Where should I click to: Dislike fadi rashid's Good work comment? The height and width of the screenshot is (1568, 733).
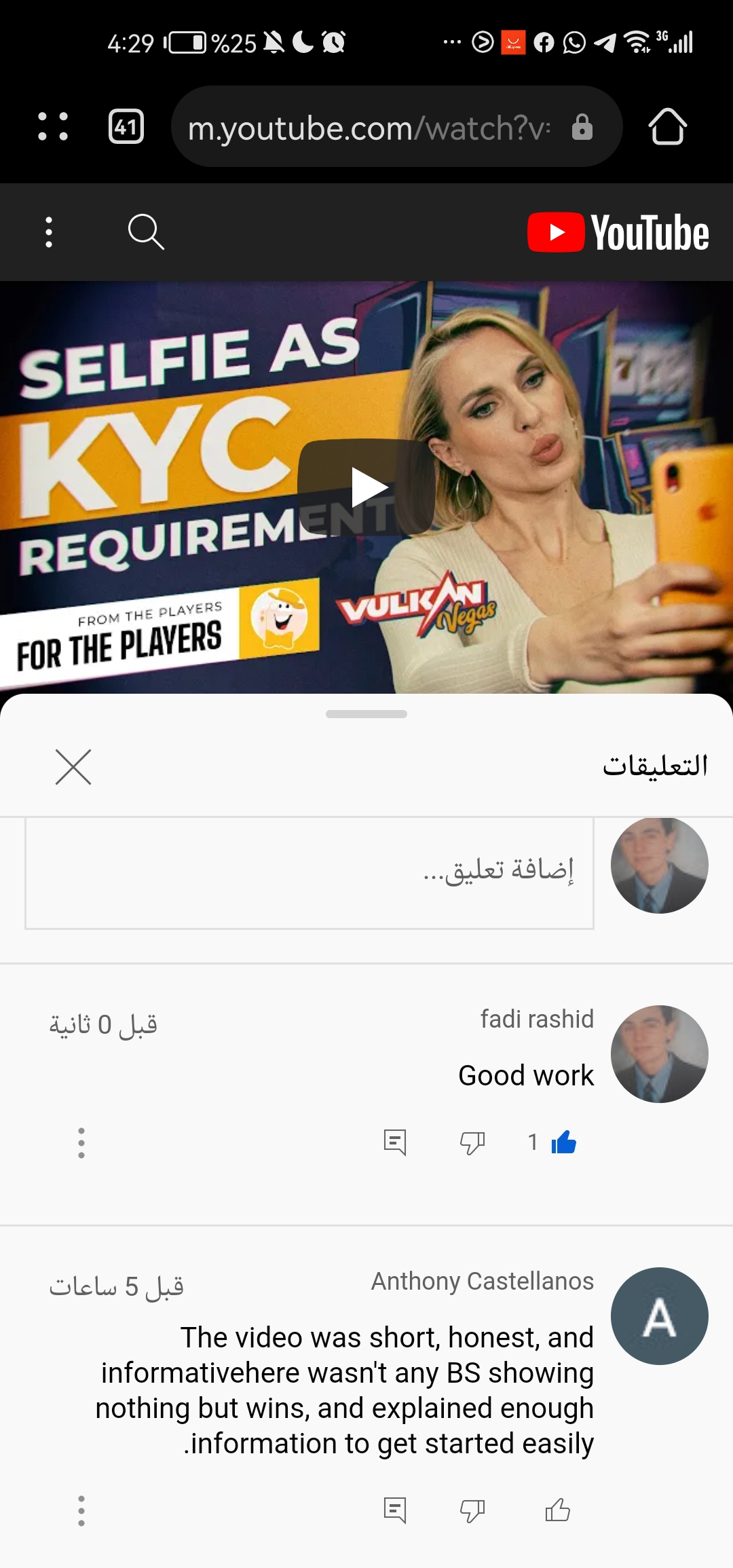(x=472, y=1142)
